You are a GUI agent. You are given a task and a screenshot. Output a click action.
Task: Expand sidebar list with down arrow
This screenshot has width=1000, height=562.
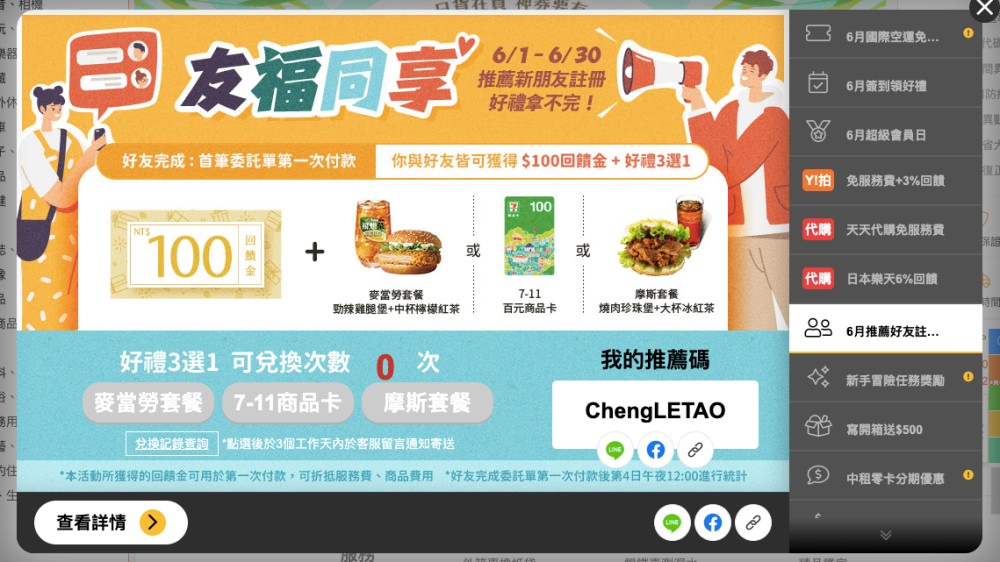(885, 535)
